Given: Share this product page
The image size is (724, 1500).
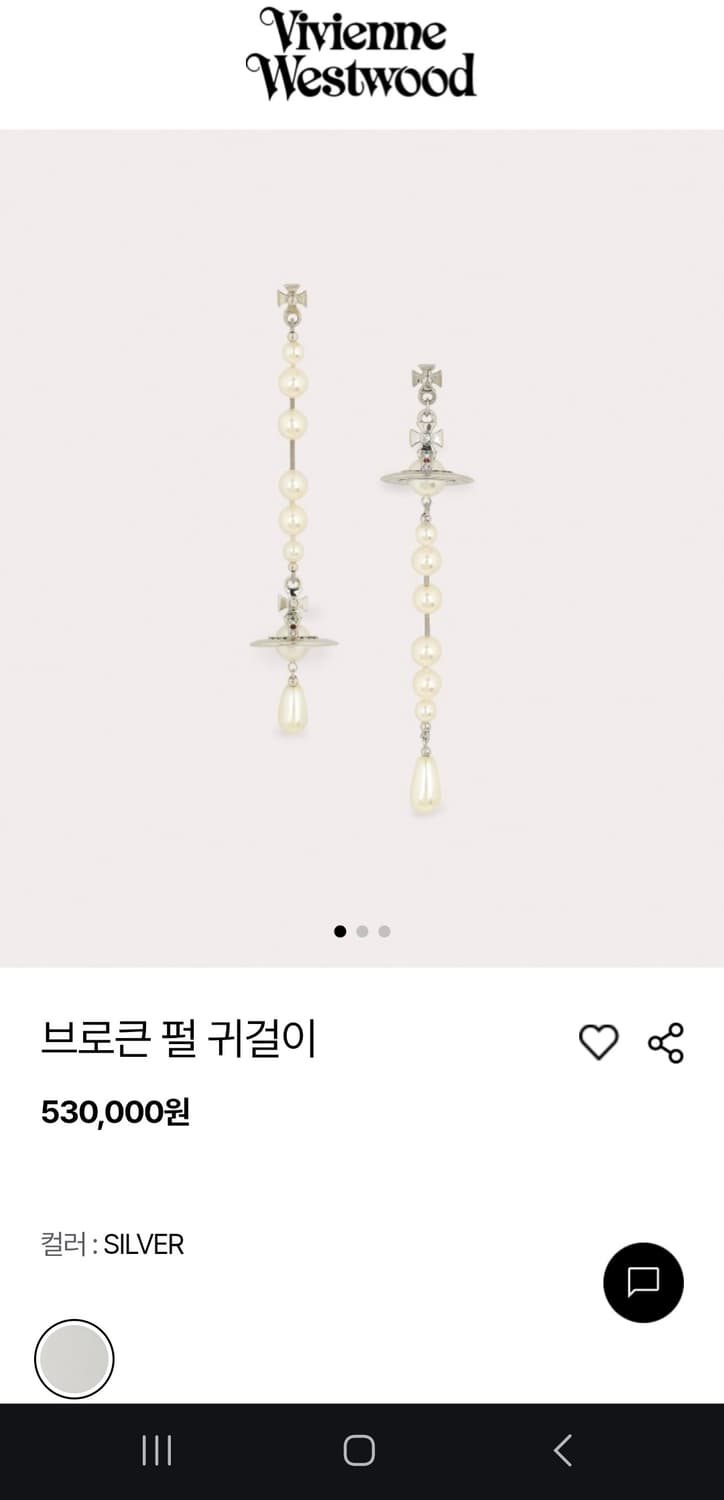Looking at the screenshot, I should pos(666,1043).
